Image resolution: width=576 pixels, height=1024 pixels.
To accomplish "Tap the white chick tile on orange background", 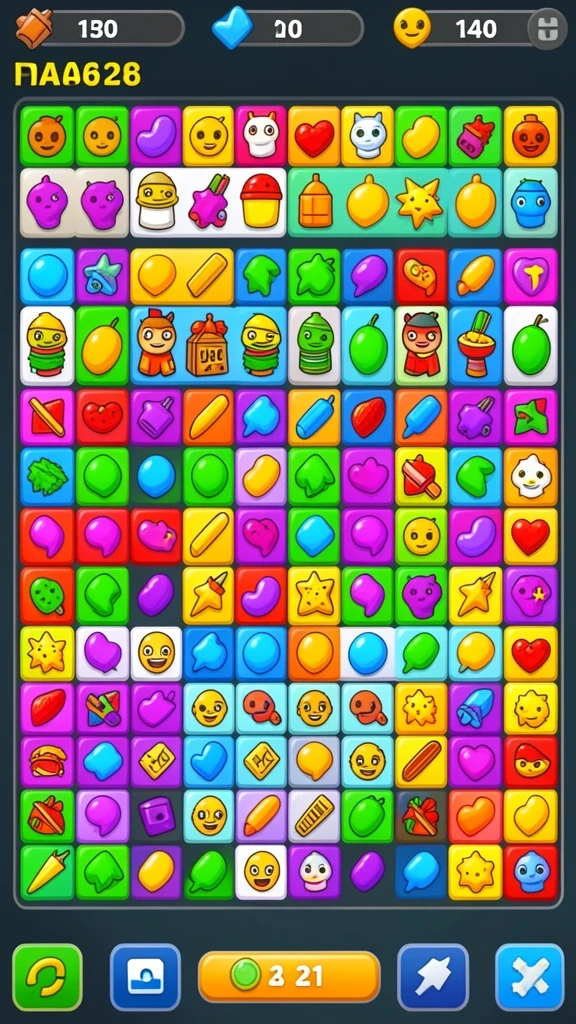I will 530,476.
